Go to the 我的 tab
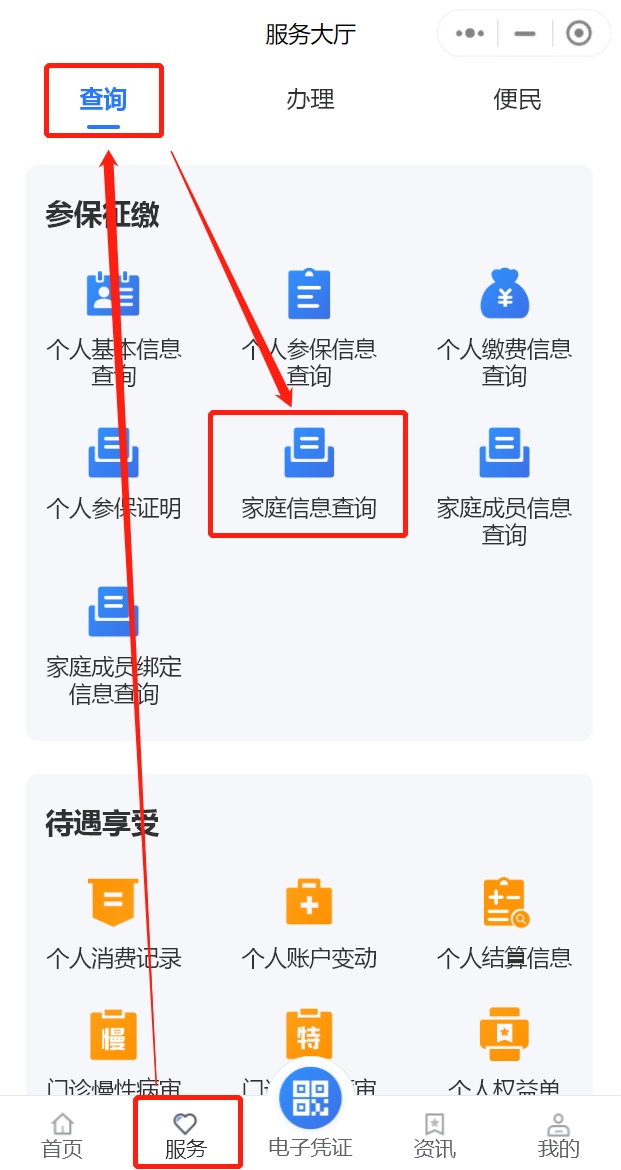The width and height of the screenshot is (621, 1170). (x=558, y=1136)
